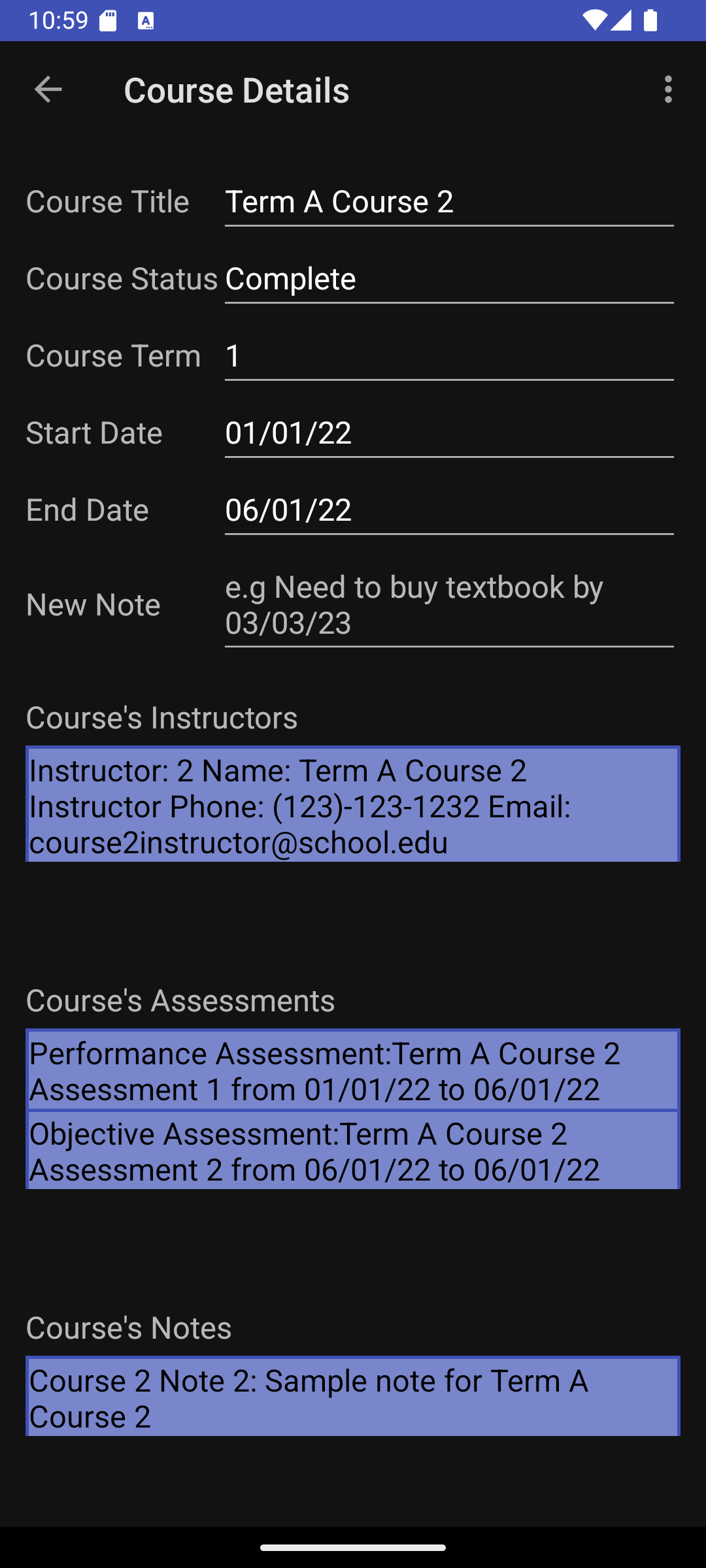Tap the clock showing 10:59
706x1568 pixels.
[x=59, y=20]
